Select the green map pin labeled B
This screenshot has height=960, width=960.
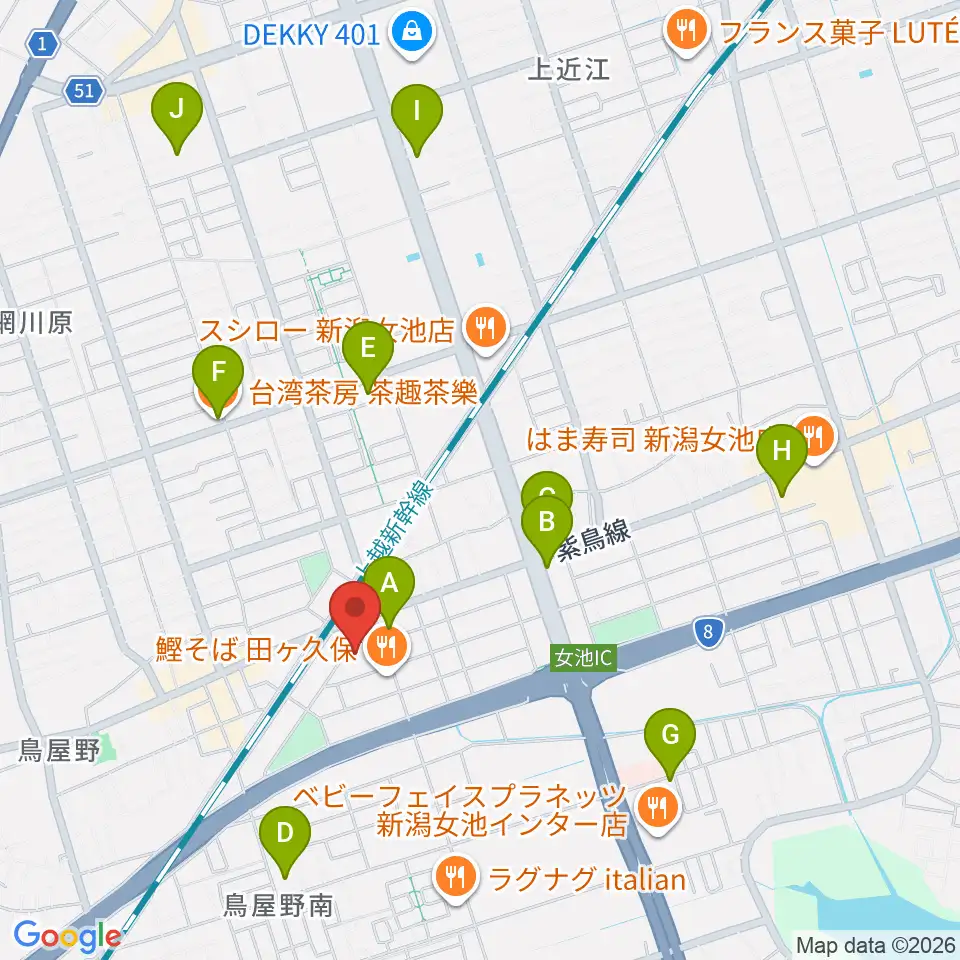547,525
